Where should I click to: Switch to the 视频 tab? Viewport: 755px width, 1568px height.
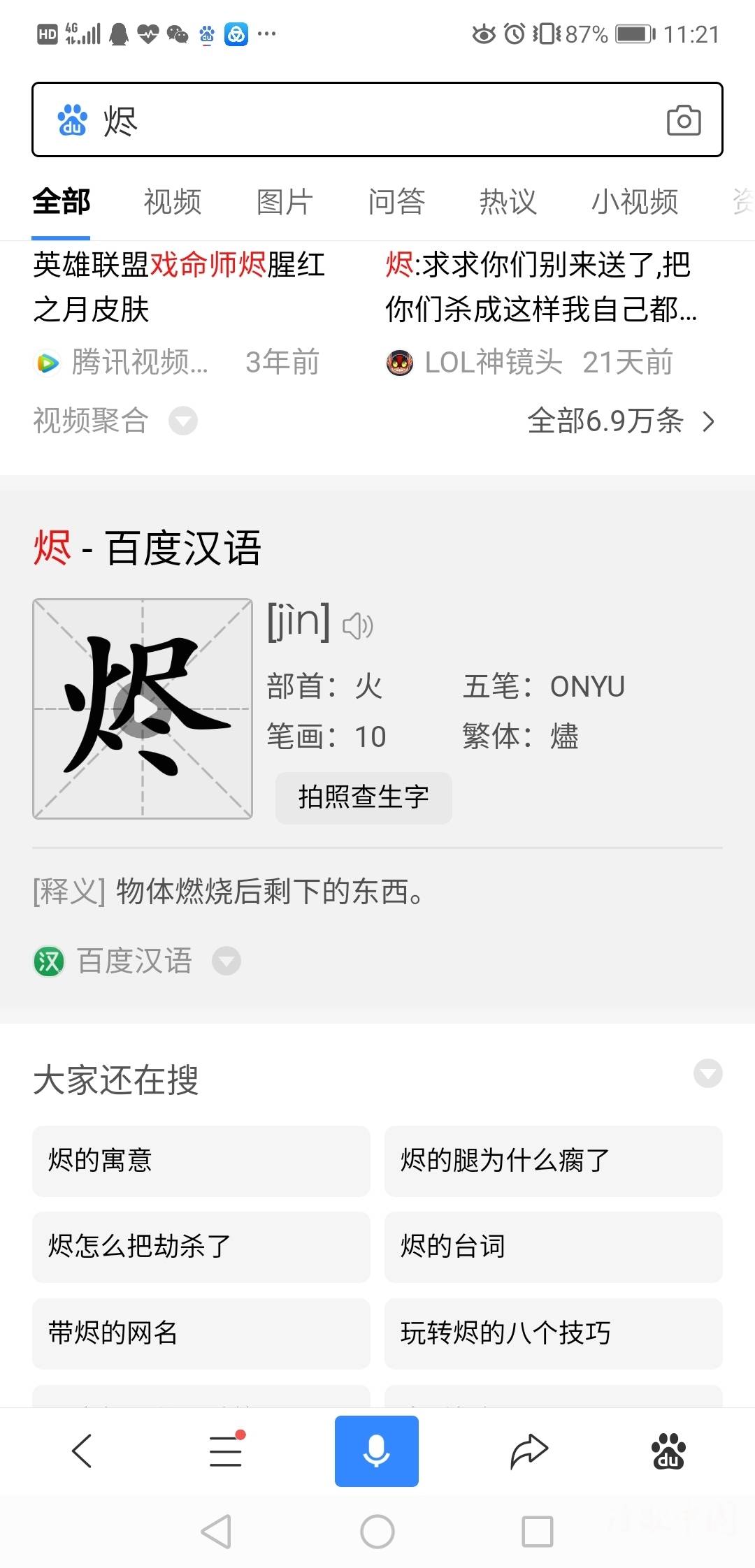(x=173, y=202)
